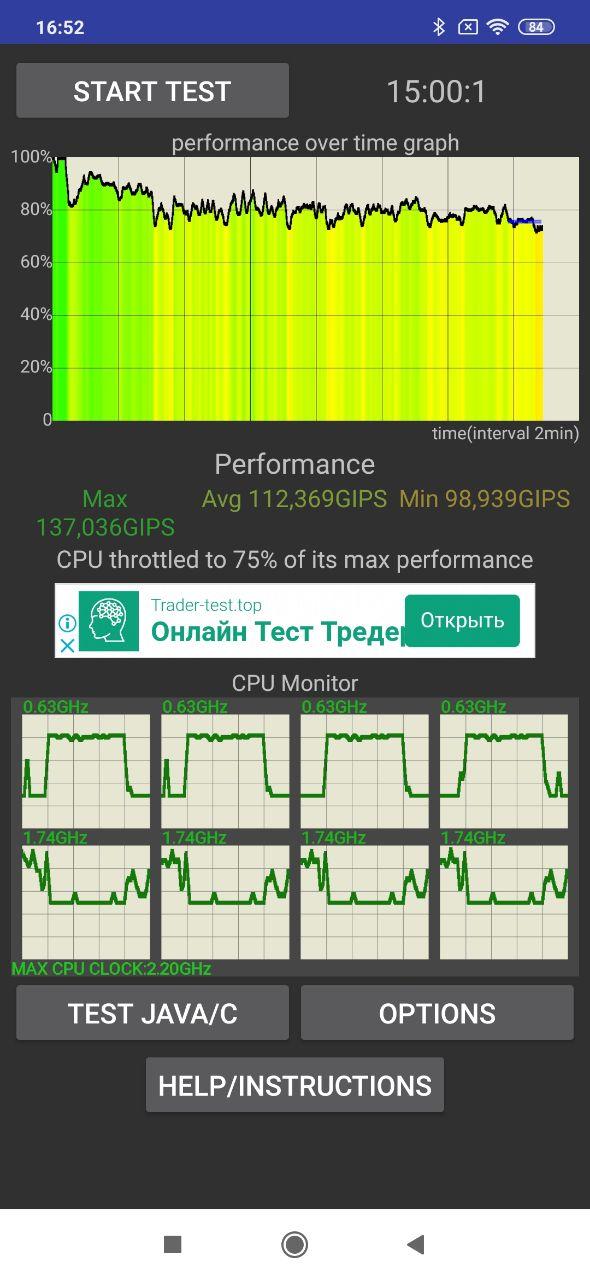Open the ad info icon
This screenshot has width=590, height=1280.
click(x=67, y=623)
